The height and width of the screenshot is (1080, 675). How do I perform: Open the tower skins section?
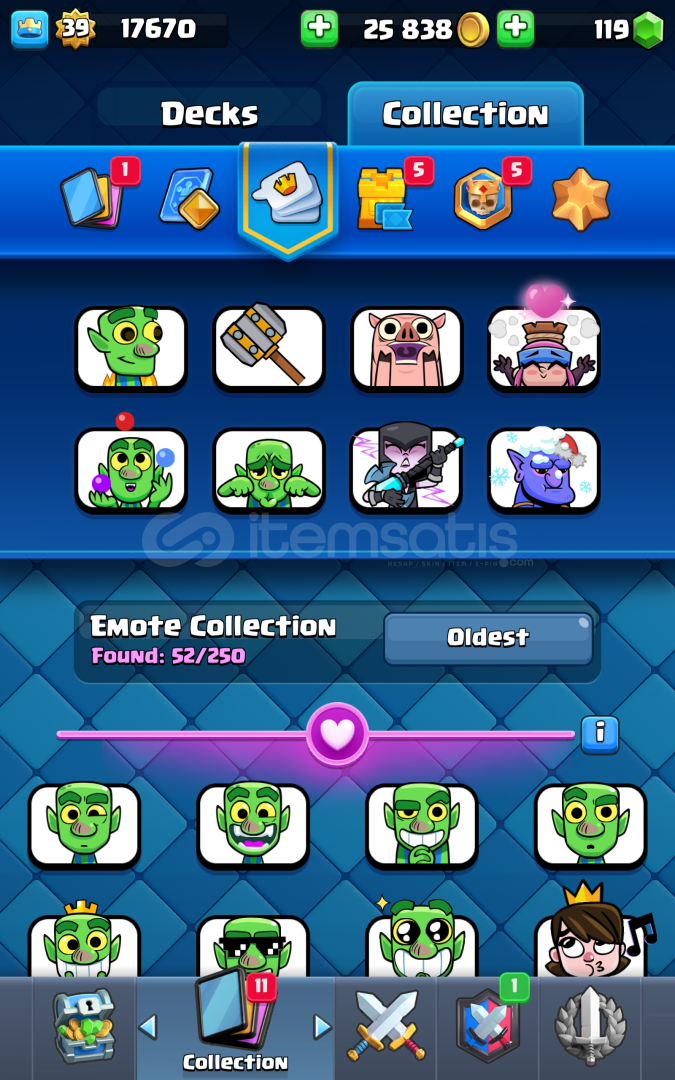[384, 197]
